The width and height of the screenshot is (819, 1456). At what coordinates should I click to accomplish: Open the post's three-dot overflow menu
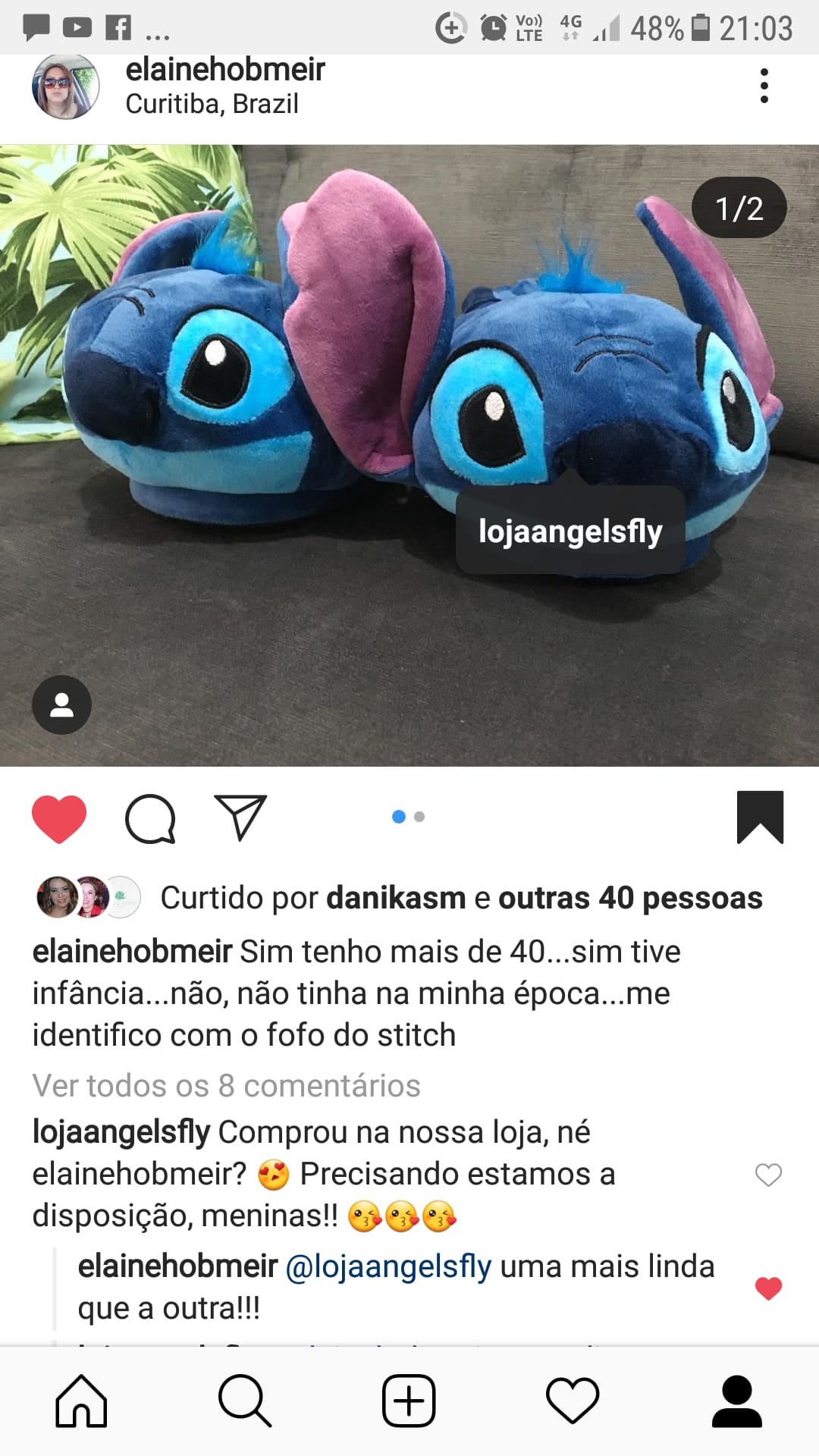(x=764, y=86)
